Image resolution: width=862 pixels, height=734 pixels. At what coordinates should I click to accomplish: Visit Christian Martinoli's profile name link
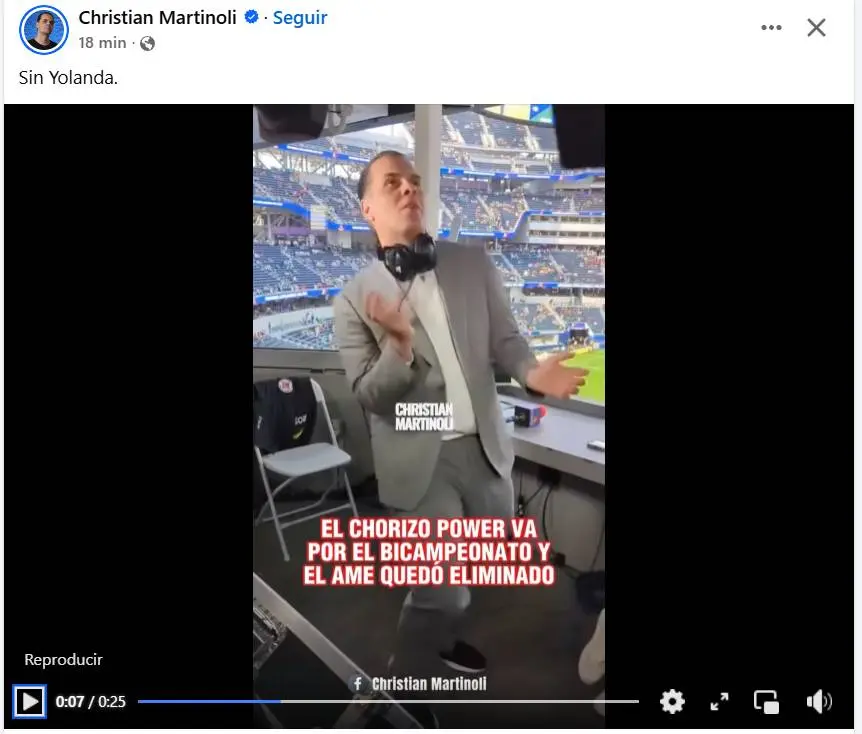159,18
